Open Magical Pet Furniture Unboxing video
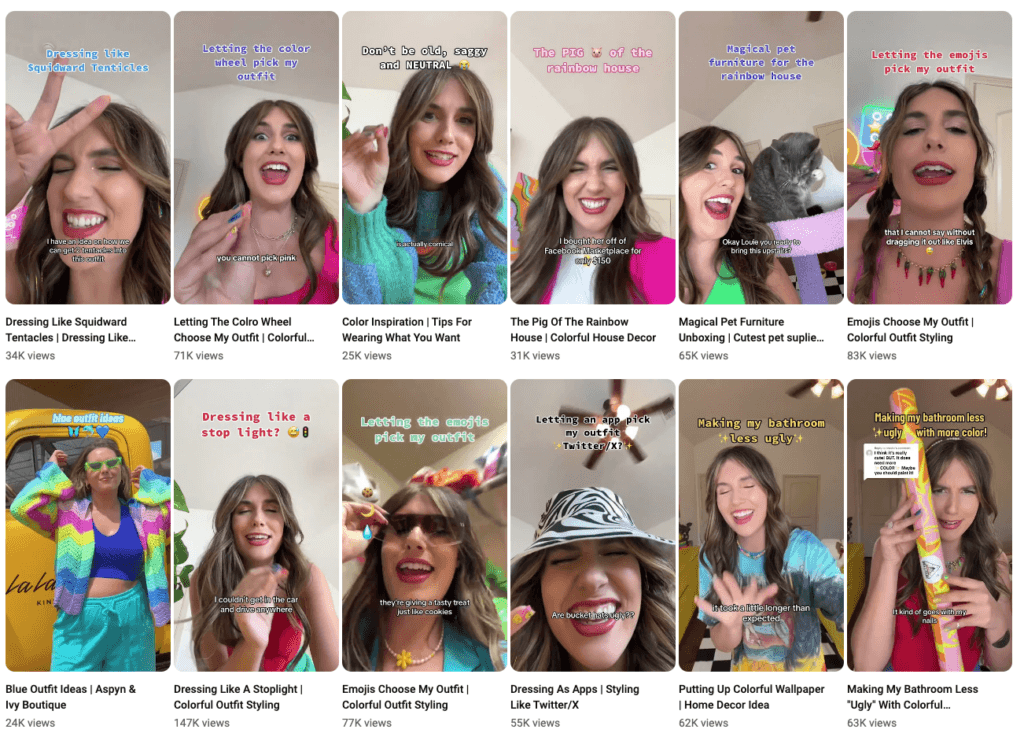This screenshot has width=1024, height=733. click(760, 157)
